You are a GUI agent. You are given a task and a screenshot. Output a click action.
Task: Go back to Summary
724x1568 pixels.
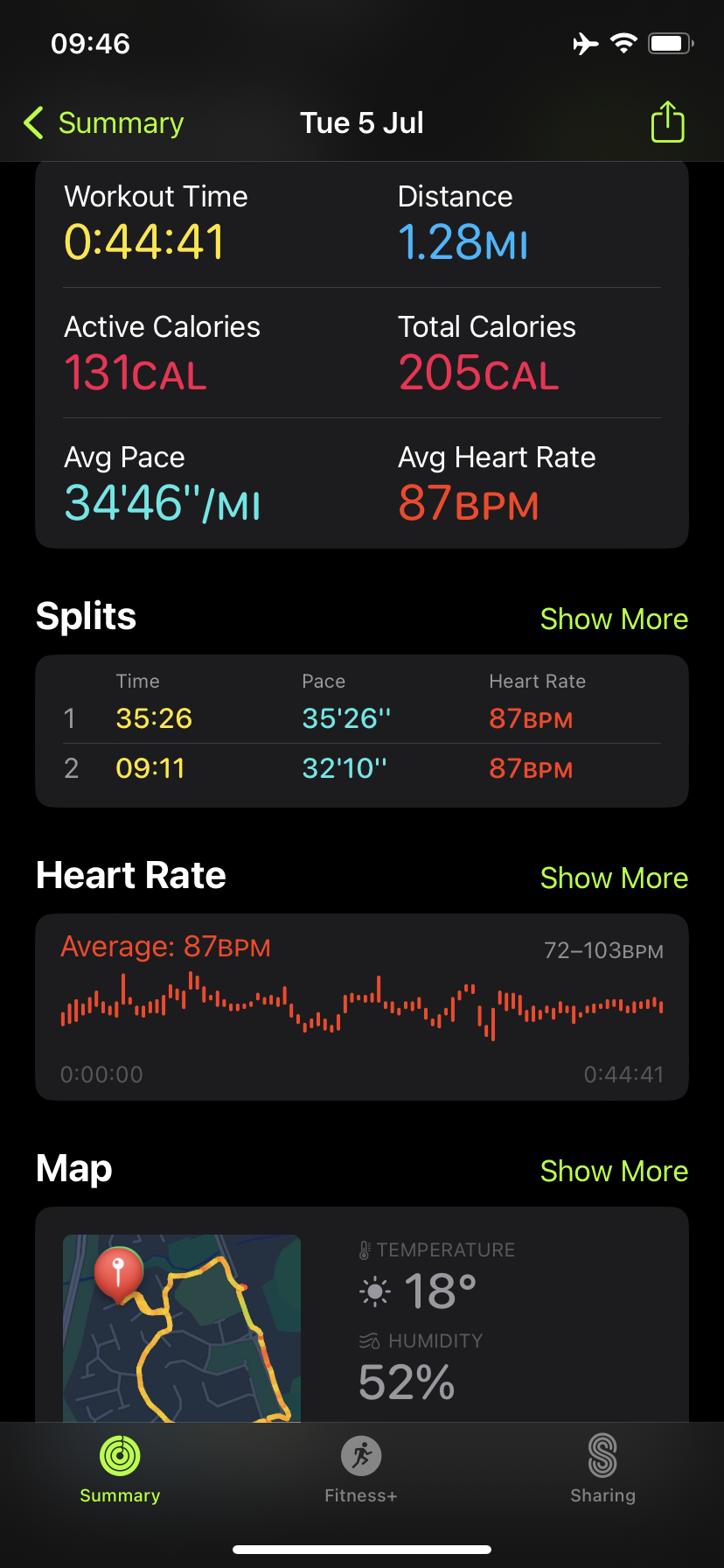pyautogui.click(x=104, y=123)
